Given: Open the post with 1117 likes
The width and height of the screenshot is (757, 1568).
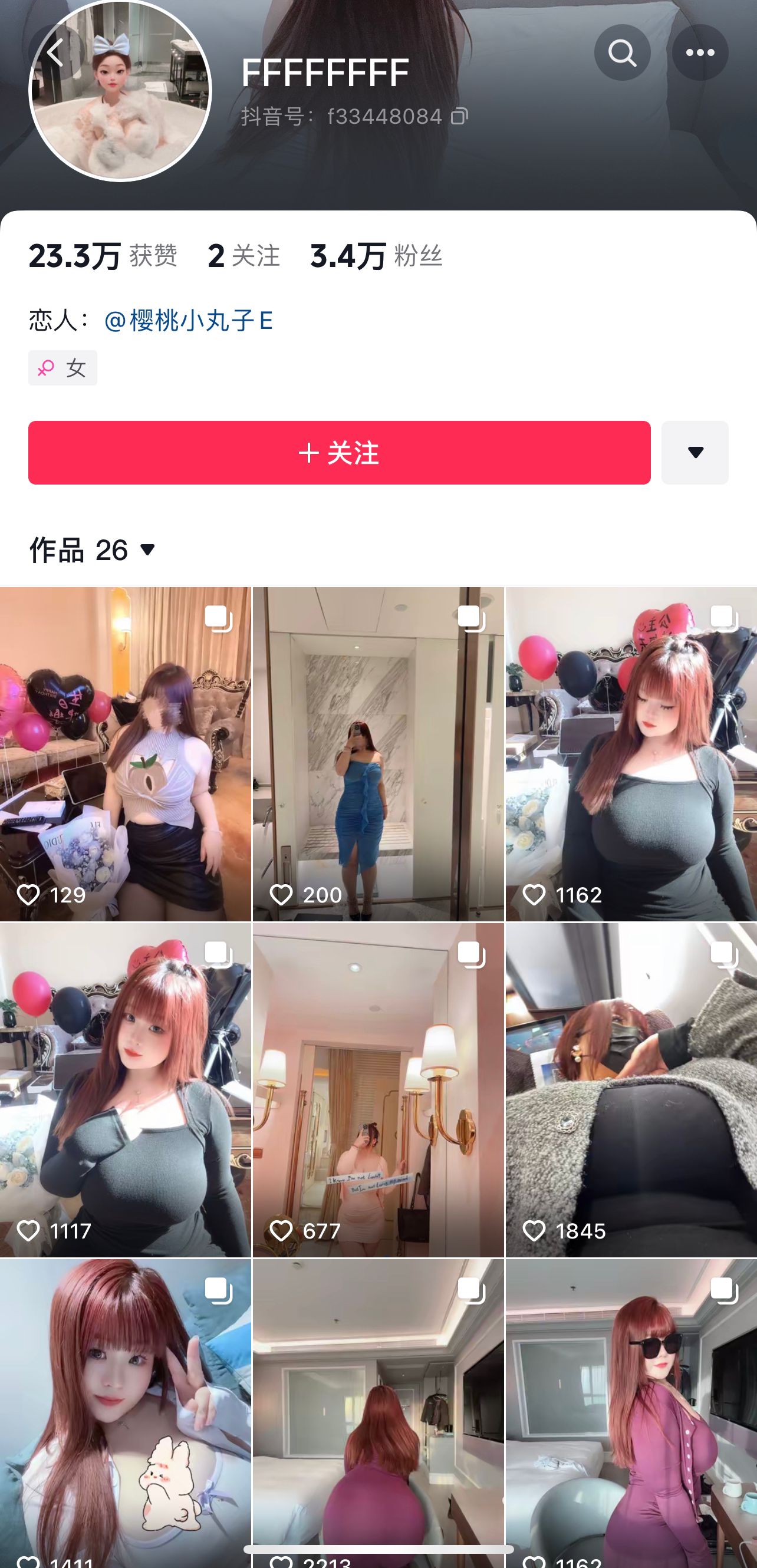Looking at the screenshot, I should point(125,1089).
